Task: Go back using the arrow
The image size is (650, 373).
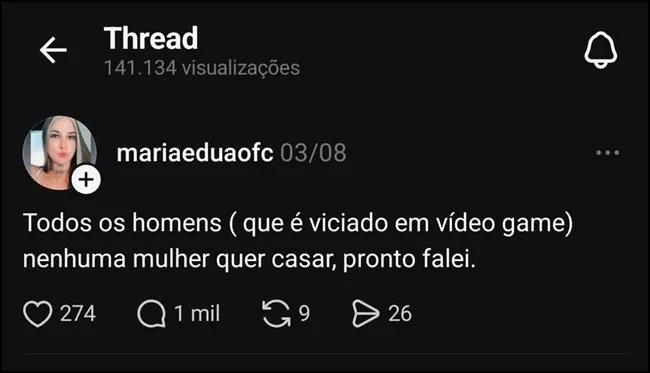Action: pos(53,50)
